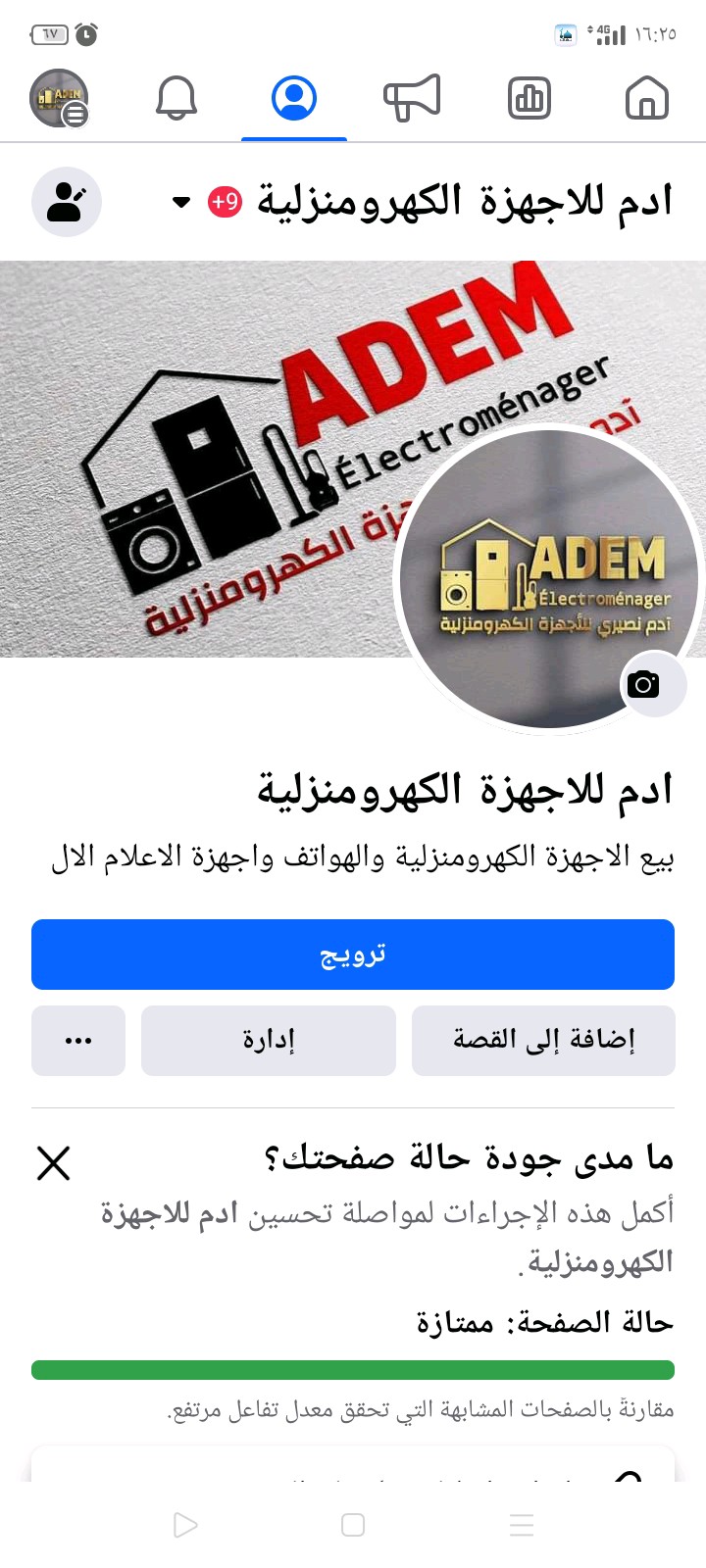Tap the system home square button
The image size is (706, 1568).
[x=353, y=1525]
